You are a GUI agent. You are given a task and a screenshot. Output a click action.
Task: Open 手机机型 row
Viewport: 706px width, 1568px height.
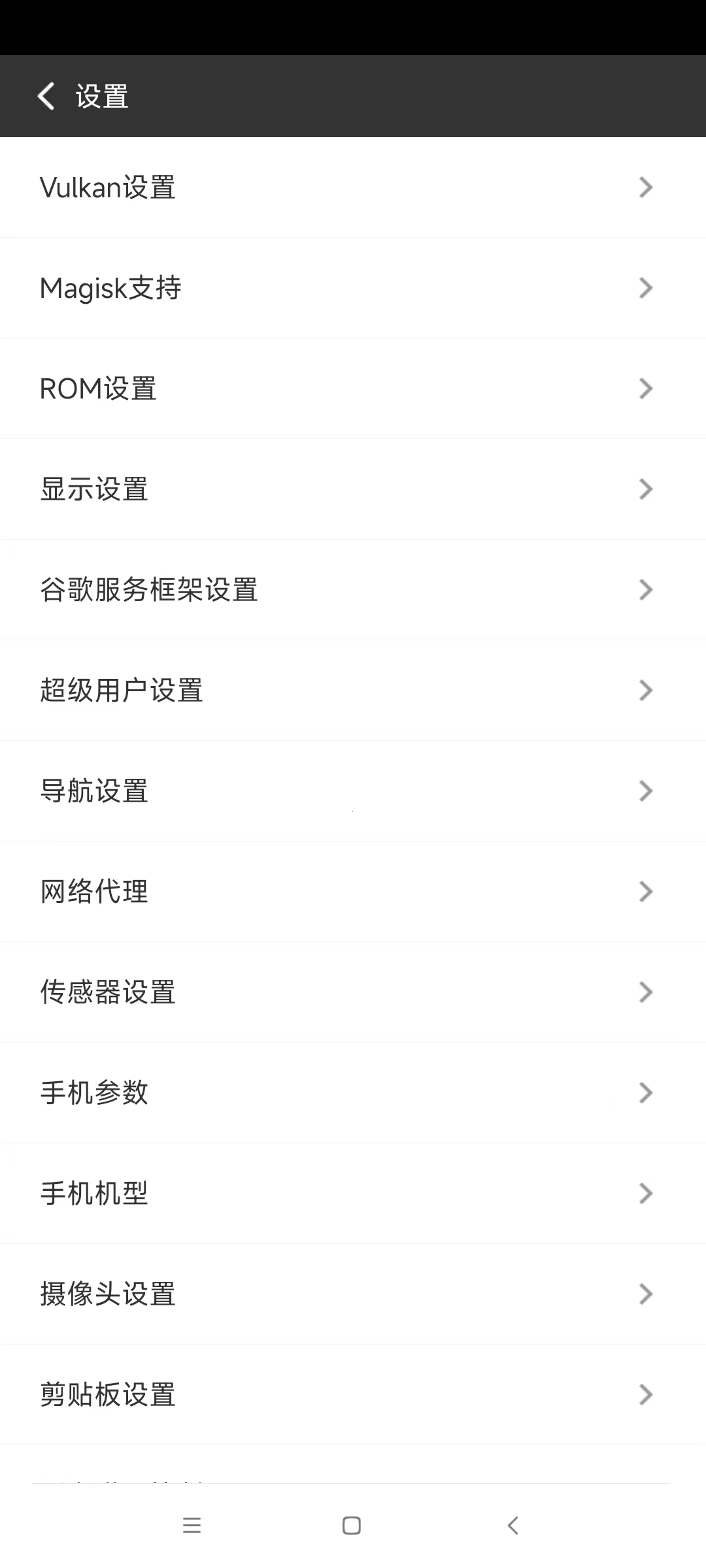pyautogui.click(x=353, y=1194)
